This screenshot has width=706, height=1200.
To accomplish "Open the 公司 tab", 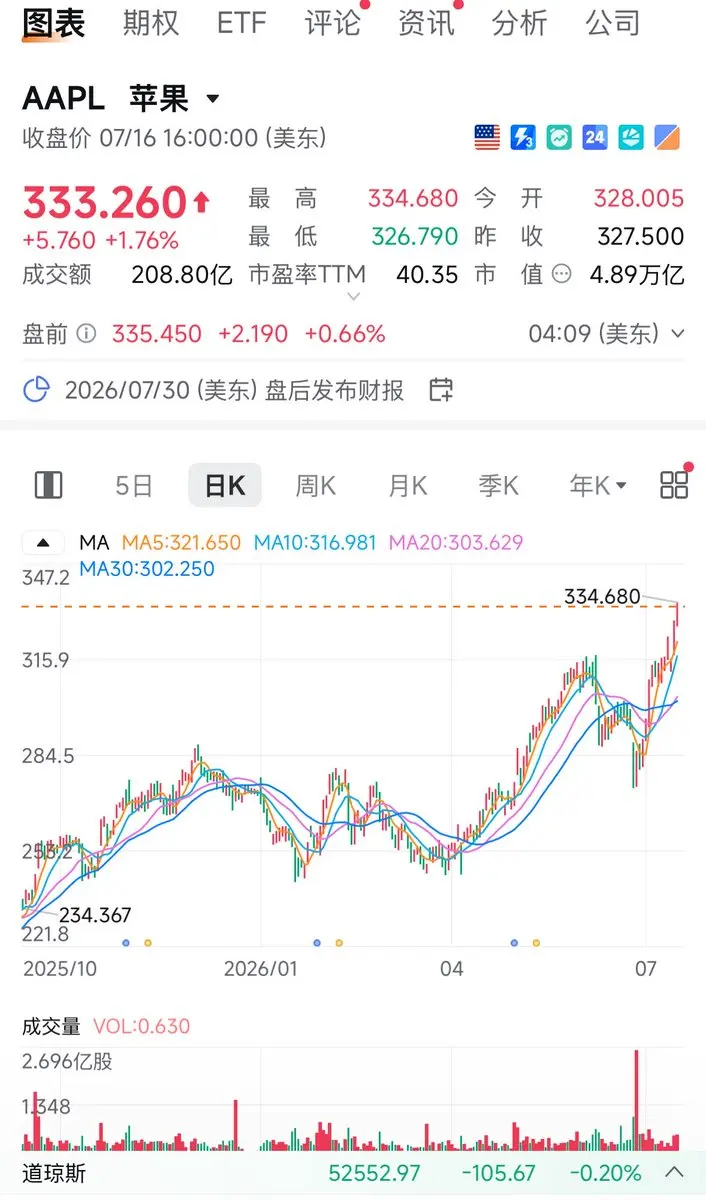I will click(x=613, y=22).
